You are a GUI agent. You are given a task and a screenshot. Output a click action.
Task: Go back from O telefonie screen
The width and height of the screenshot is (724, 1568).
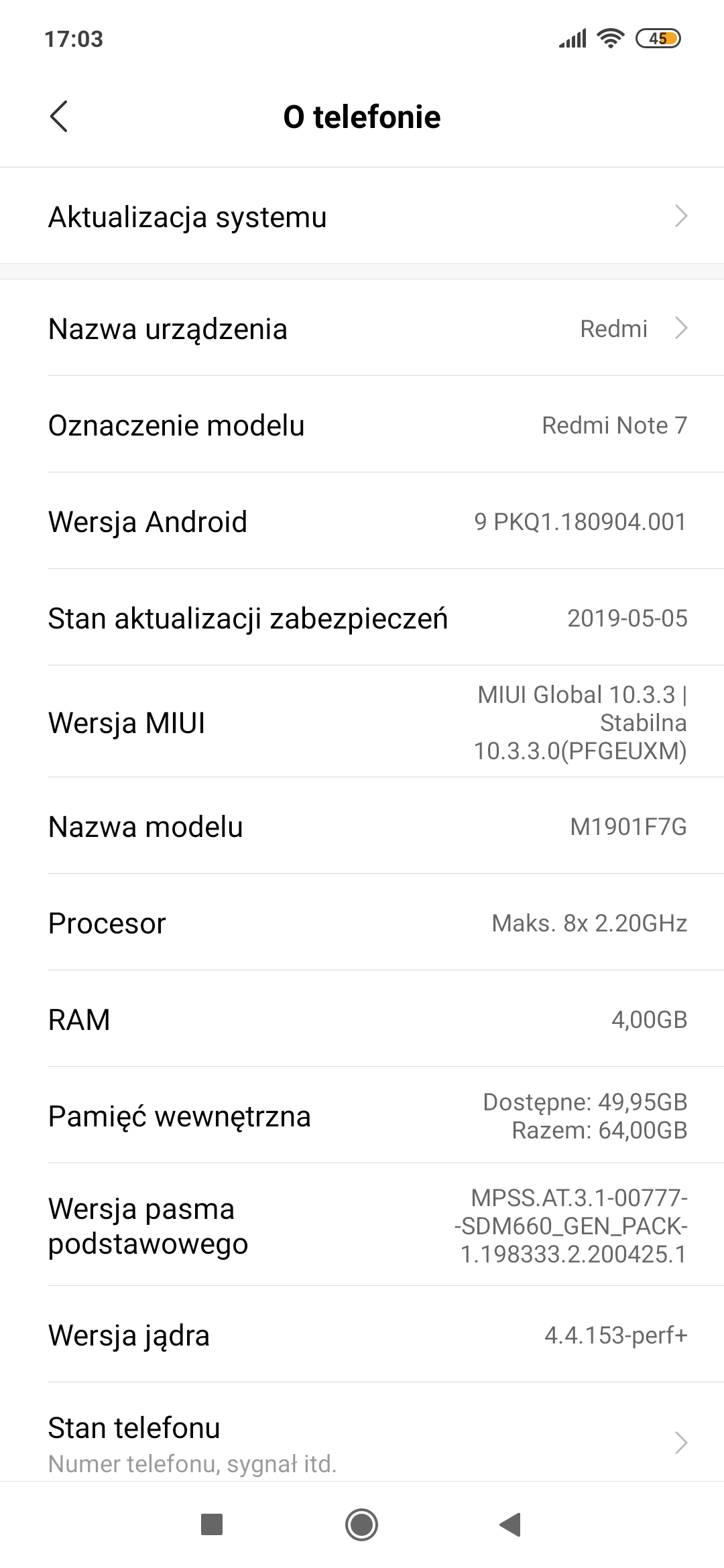coord(59,117)
